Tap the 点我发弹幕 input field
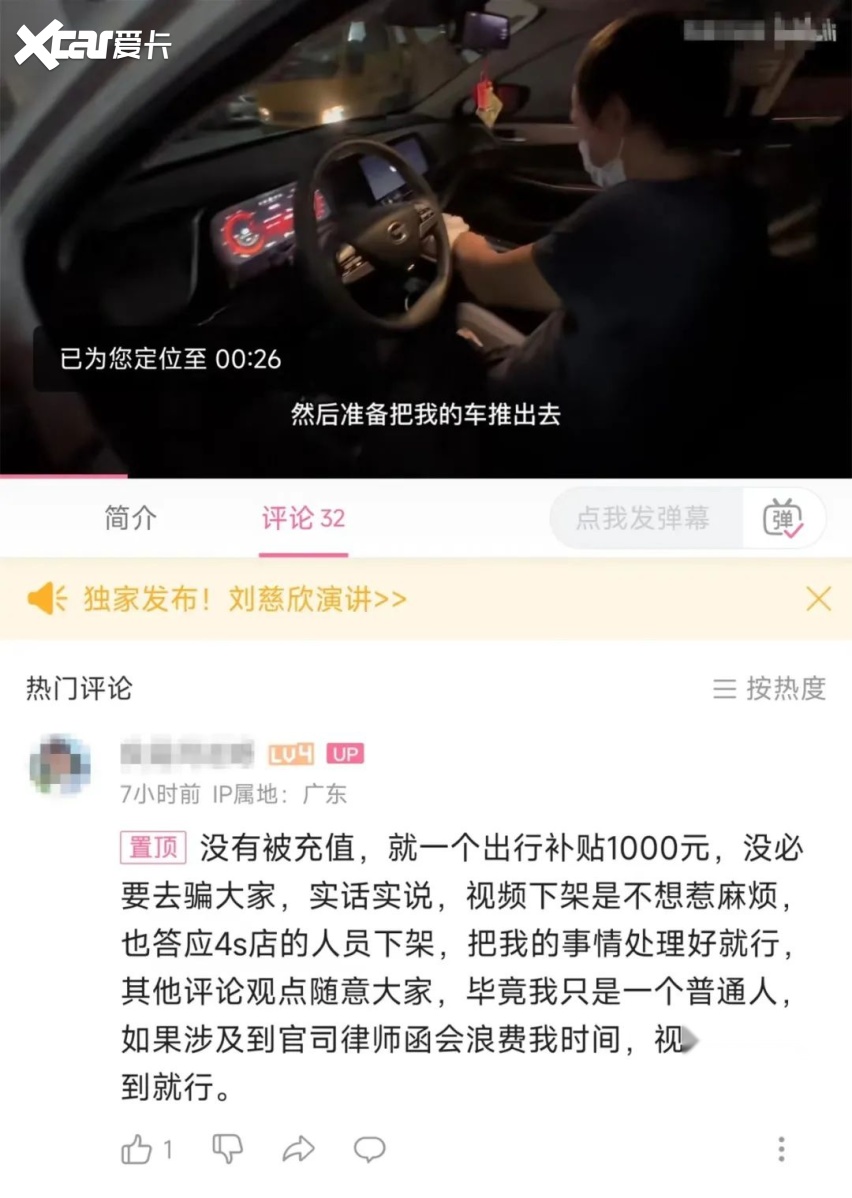The image size is (852, 1198). (645, 518)
